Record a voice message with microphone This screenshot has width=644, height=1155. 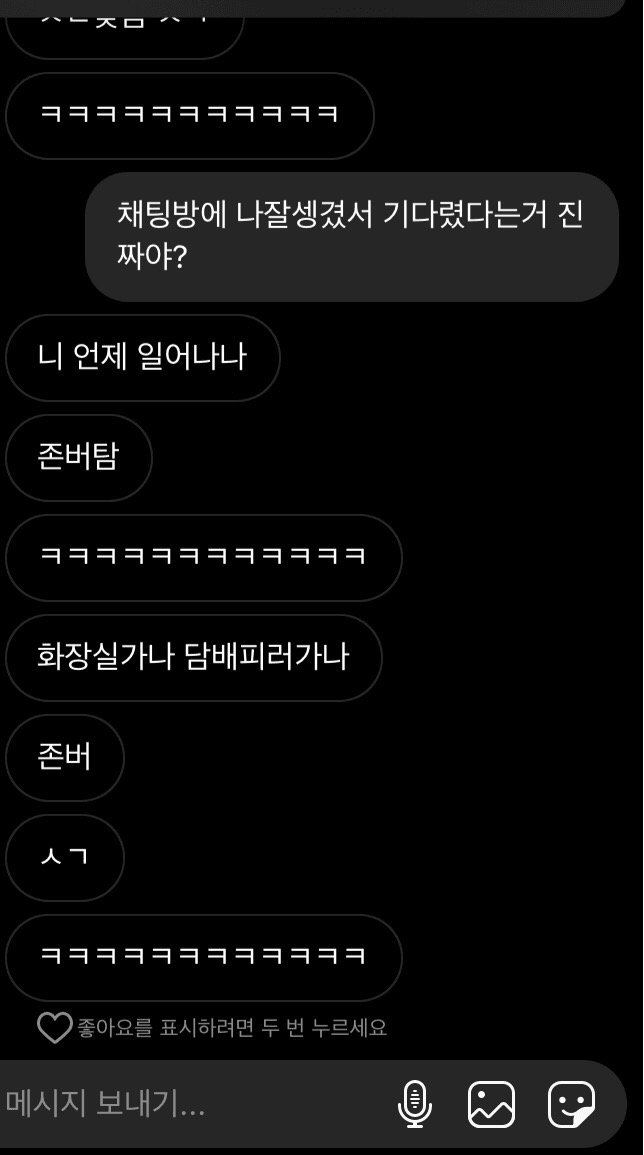click(414, 1104)
